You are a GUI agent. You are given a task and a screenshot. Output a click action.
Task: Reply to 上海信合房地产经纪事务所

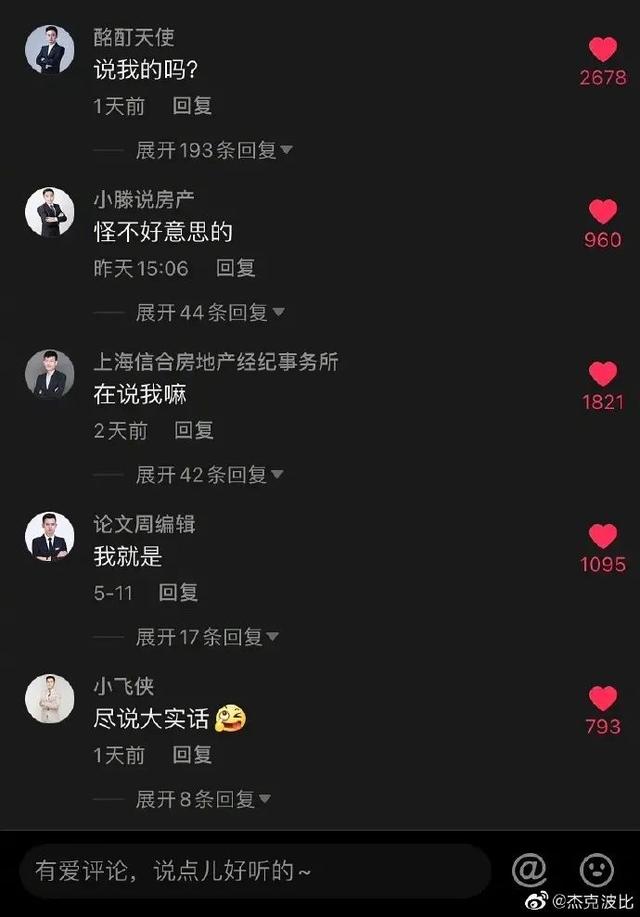(194, 430)
